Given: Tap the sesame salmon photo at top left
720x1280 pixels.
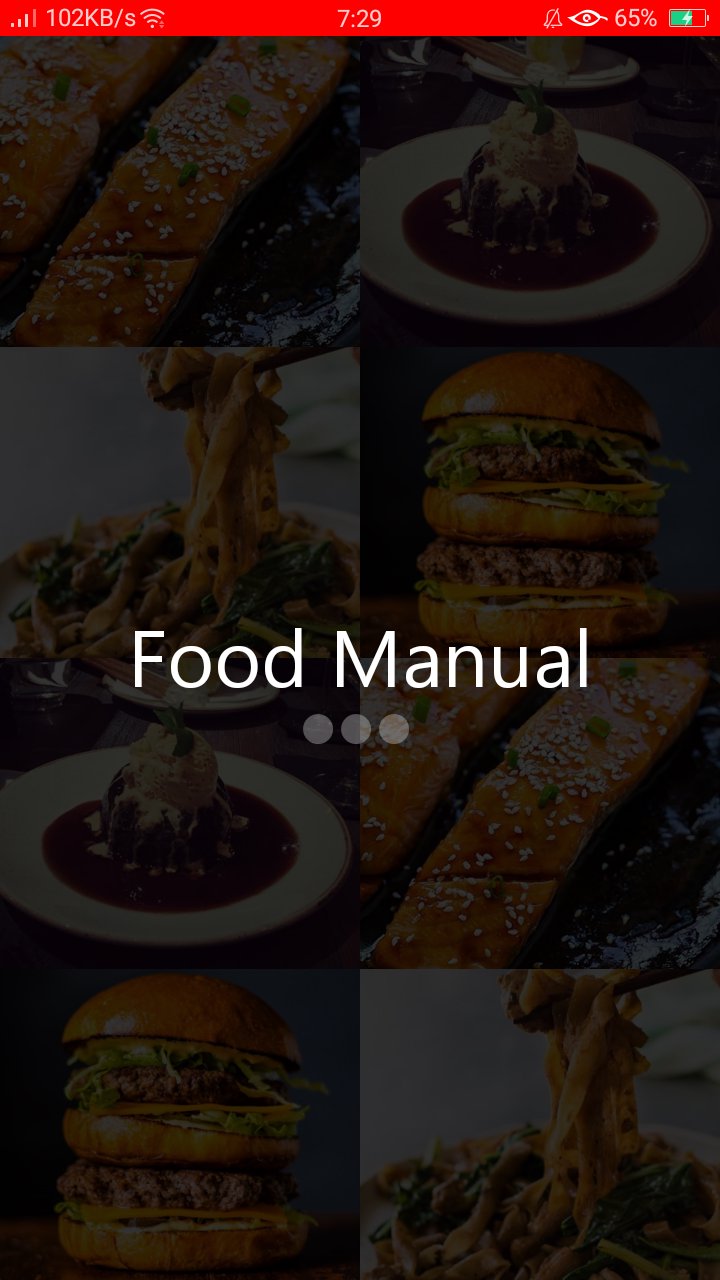Looking at the screenshot, I should click(x=180, y=190).
